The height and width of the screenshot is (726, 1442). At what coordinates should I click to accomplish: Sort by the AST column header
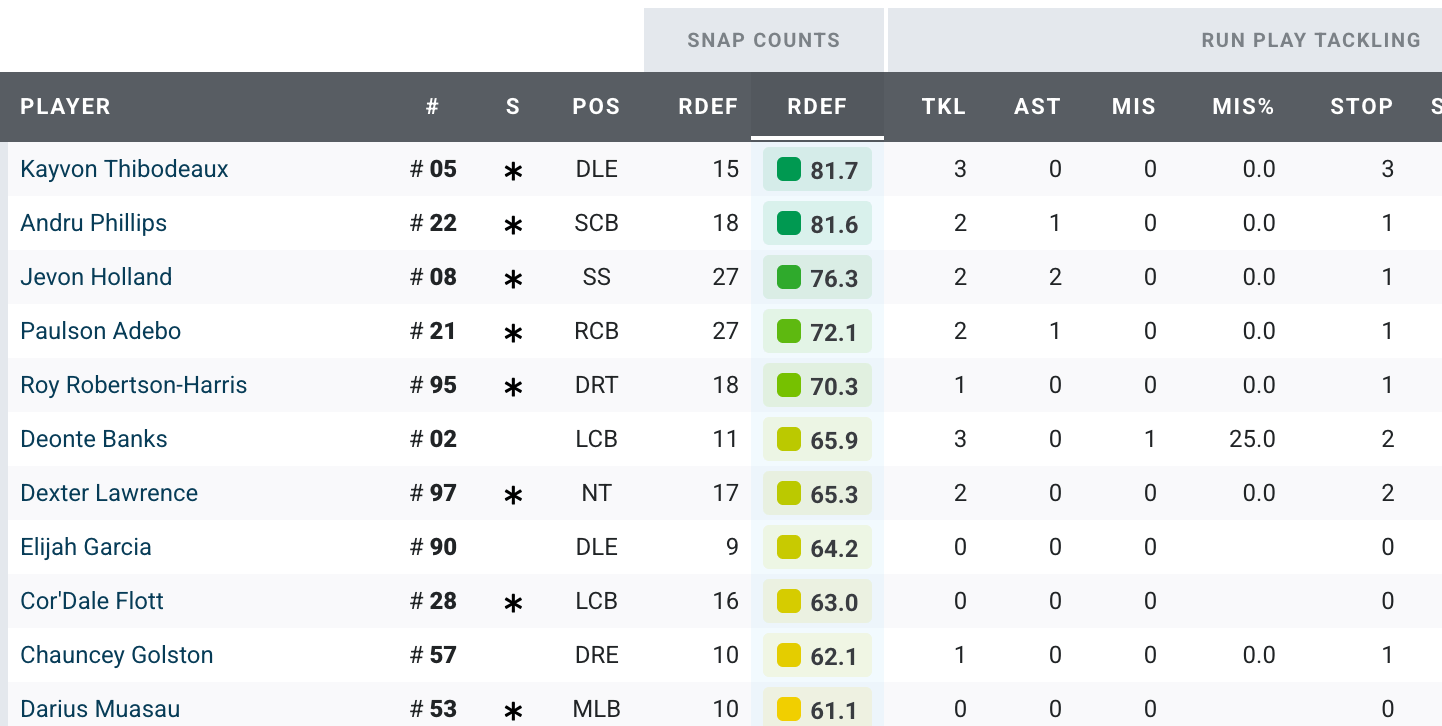click(x=1037, y=107)
